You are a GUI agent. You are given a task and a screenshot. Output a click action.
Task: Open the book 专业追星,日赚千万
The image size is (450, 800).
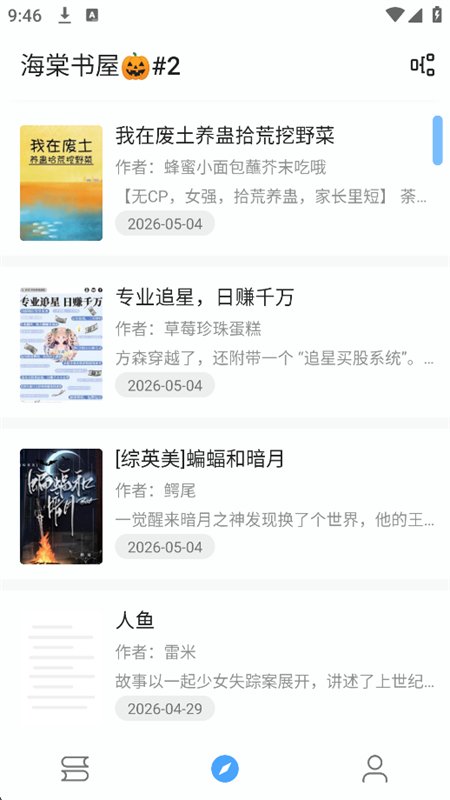pyautogui.click(x=225, y=345)
